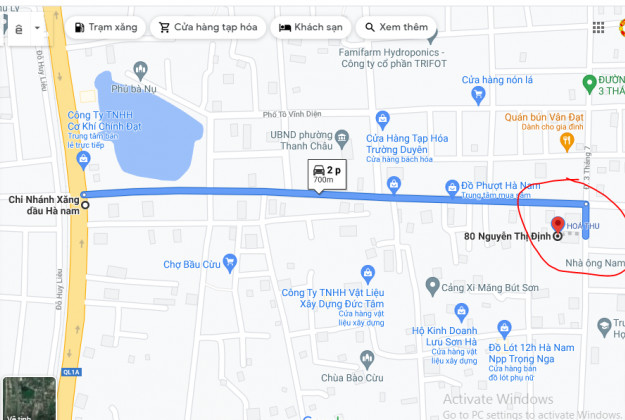The height and width of the screenshot is (420, 625).
Task: Open the Xem thêm chip
Action: [x=395, y=27]
